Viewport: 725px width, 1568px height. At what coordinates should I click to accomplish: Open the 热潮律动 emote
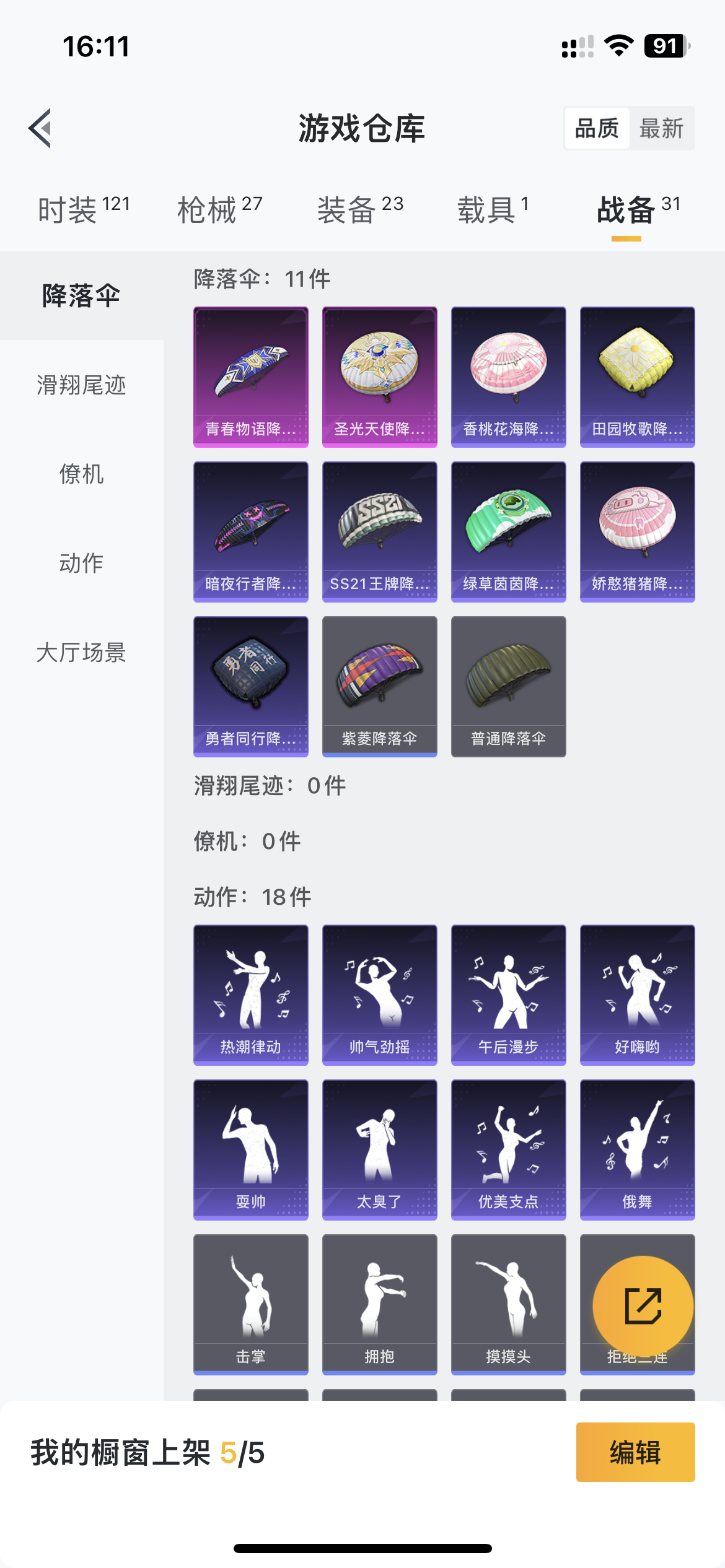pos(251,995)
